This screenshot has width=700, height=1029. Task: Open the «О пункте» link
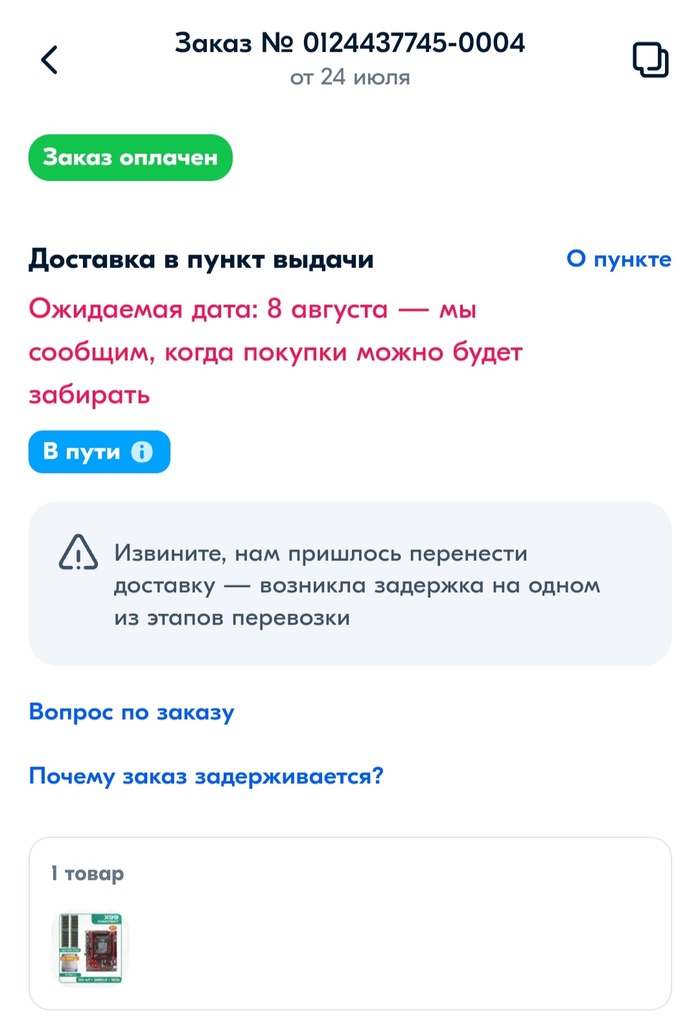coord(618,260)
